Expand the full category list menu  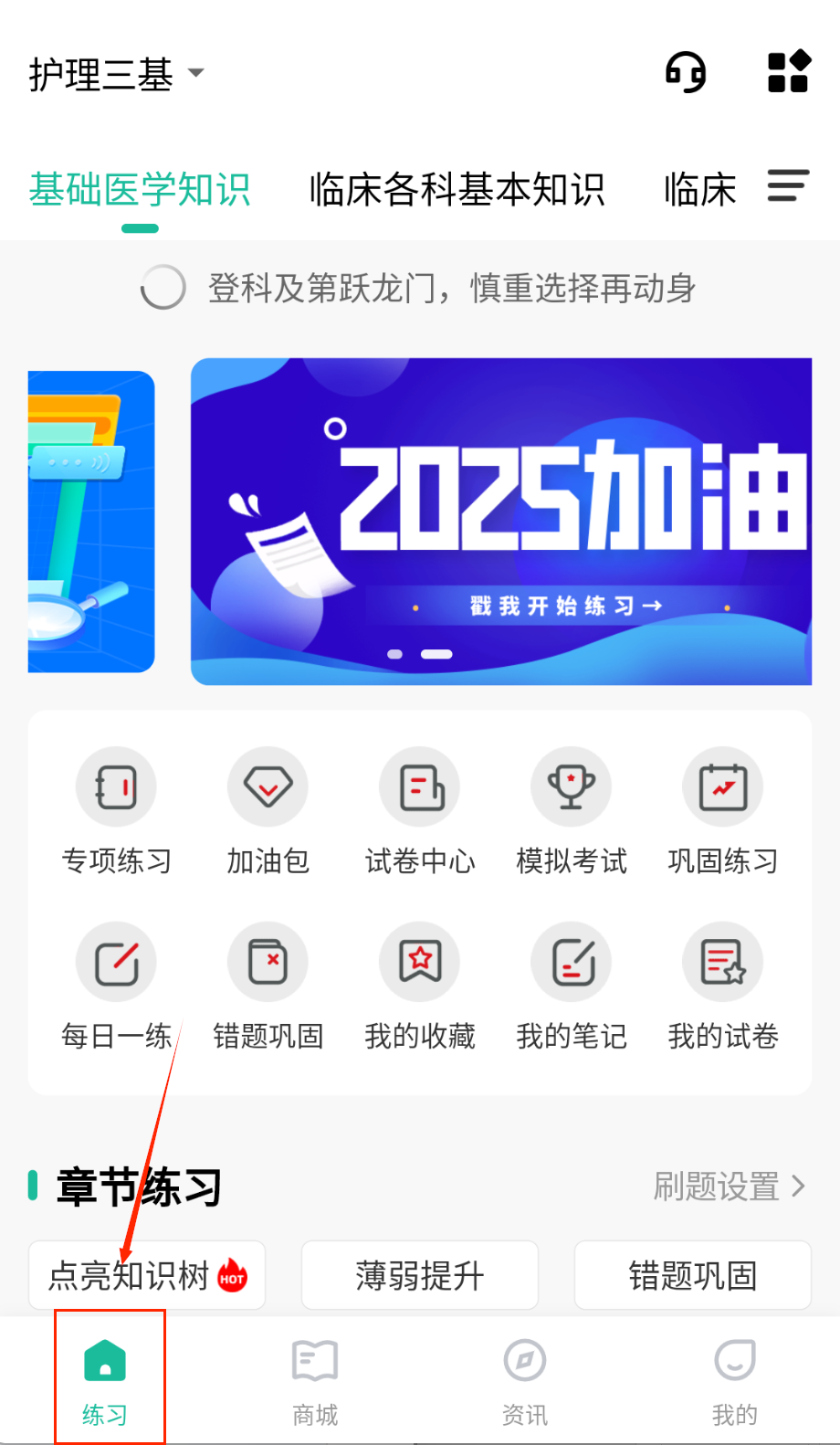(788, 185)
